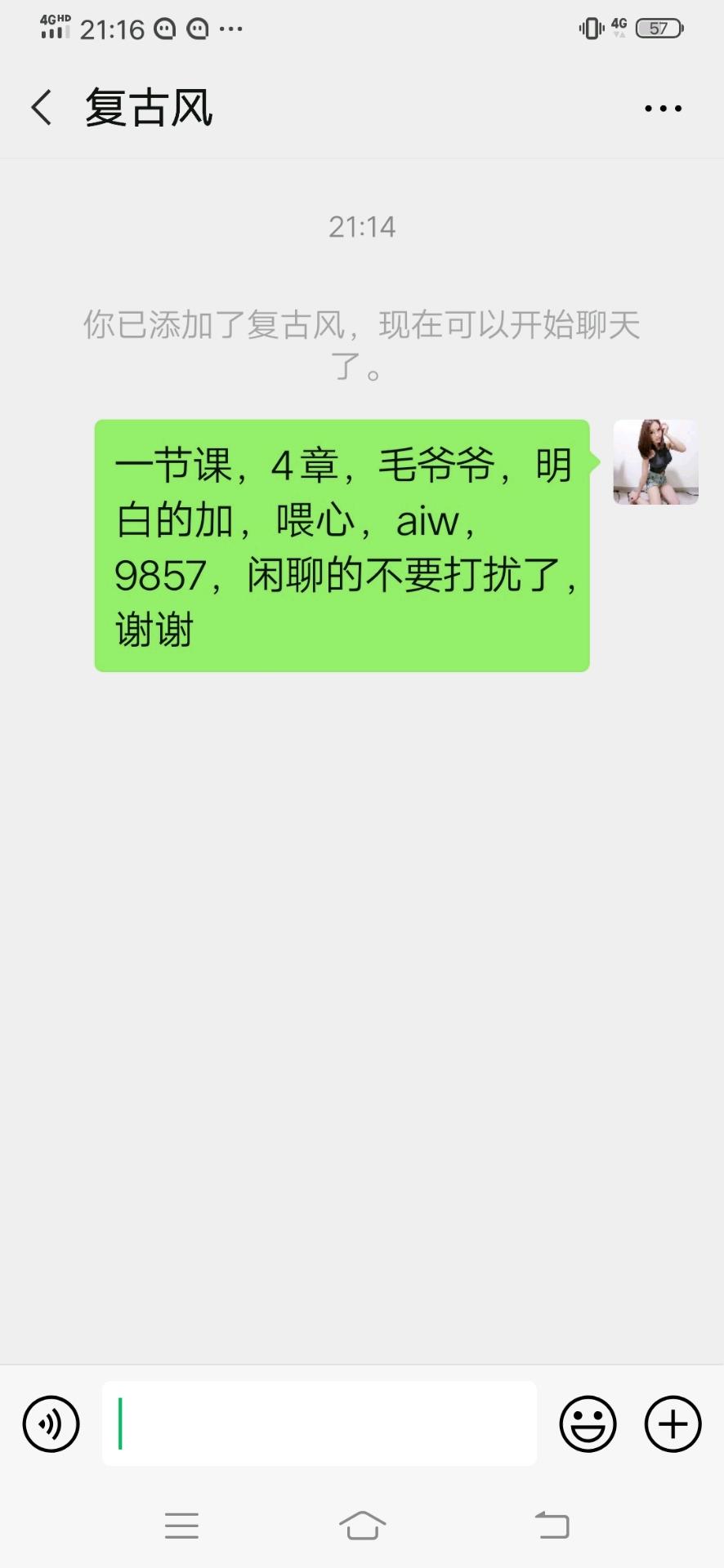
Task: Tap the sender's profile avatar
Action: point(655,462)
